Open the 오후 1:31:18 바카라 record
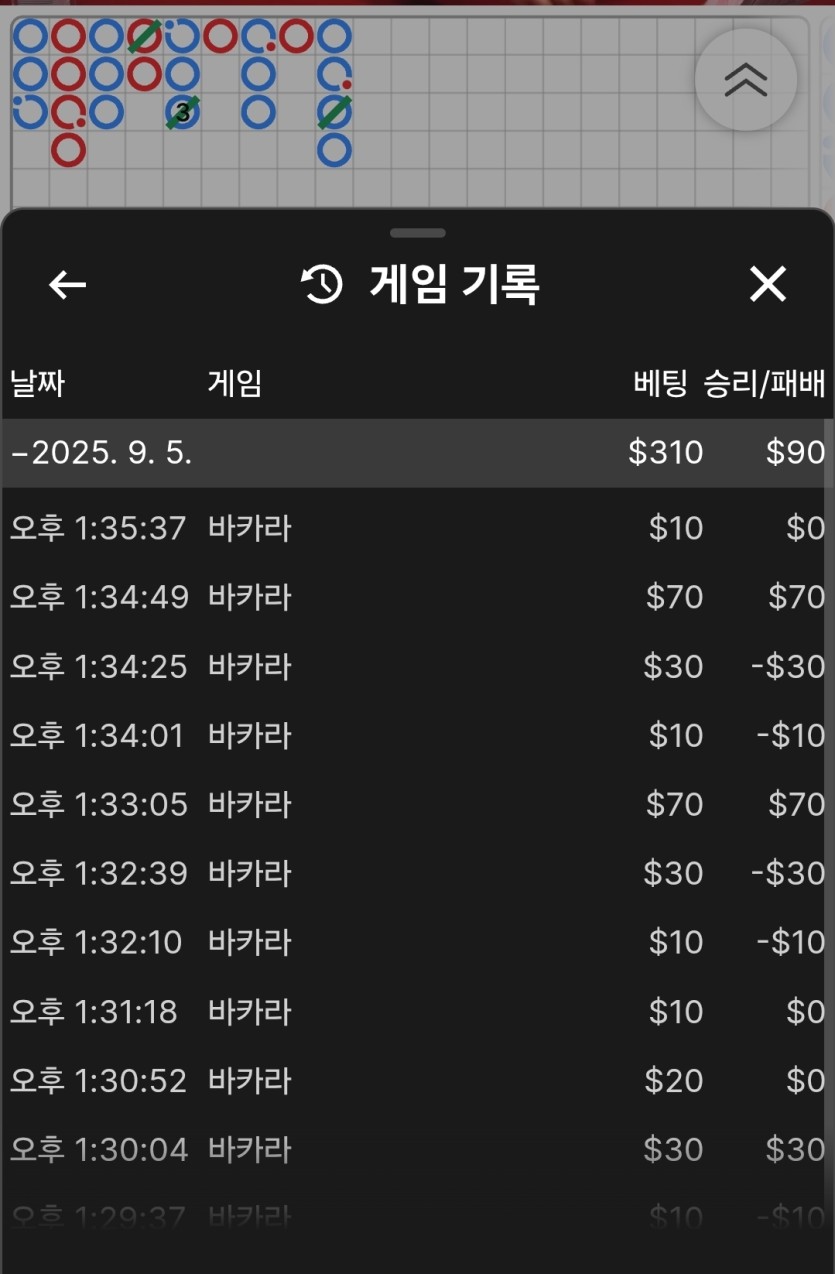This screenshot has width=835, height=1274. (417, 1012)
